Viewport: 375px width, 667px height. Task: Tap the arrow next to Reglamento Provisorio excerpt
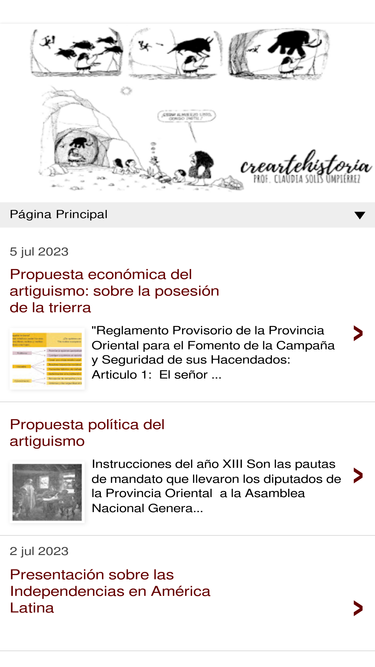(x=358, y=334)
